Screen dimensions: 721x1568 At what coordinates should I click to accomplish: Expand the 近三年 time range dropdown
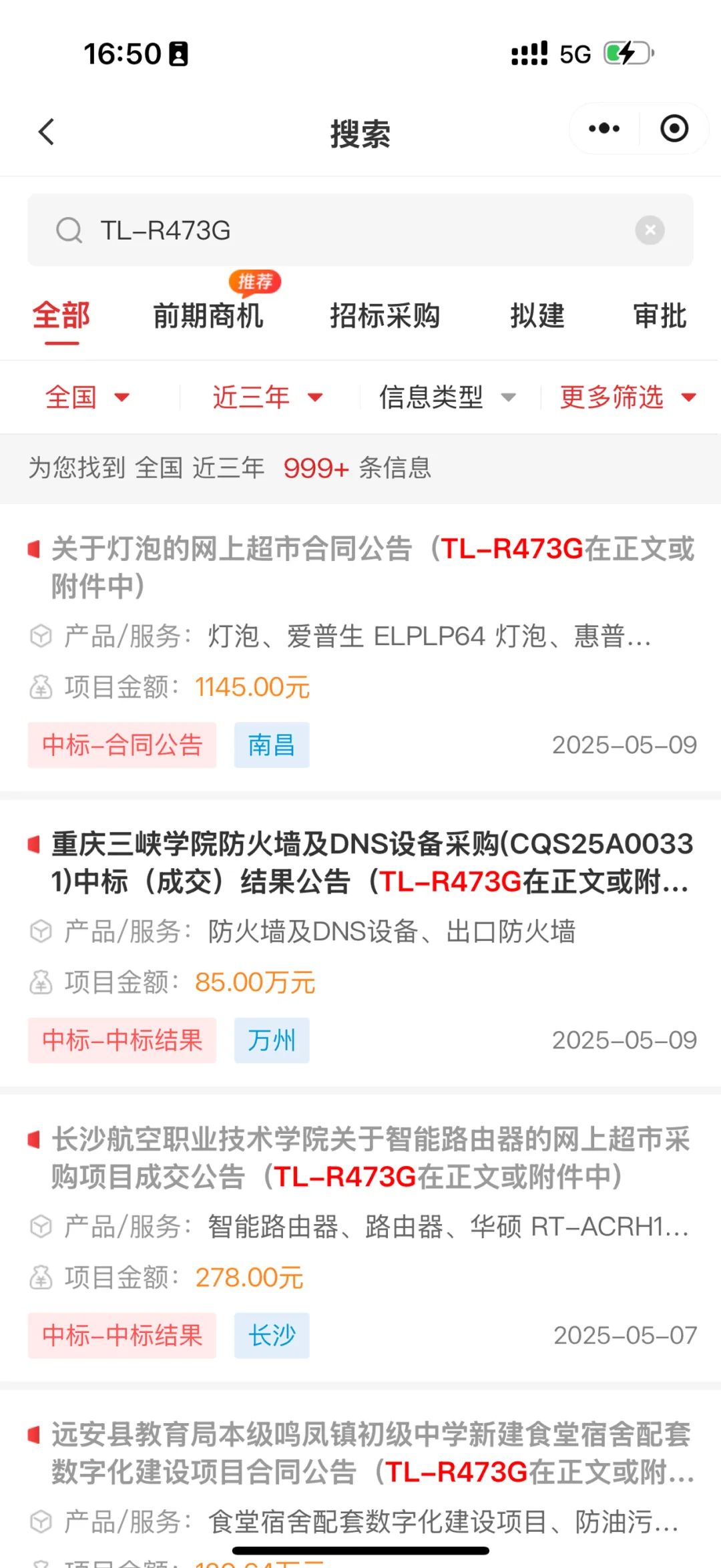pos(268,397)
